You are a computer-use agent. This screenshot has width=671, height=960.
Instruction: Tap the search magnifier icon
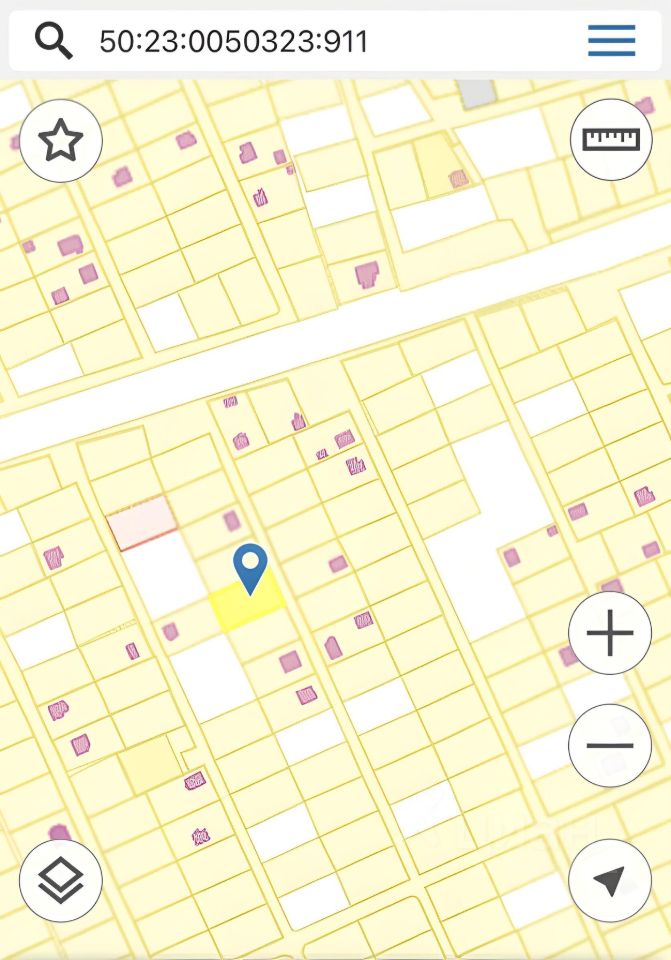point(53,41)
